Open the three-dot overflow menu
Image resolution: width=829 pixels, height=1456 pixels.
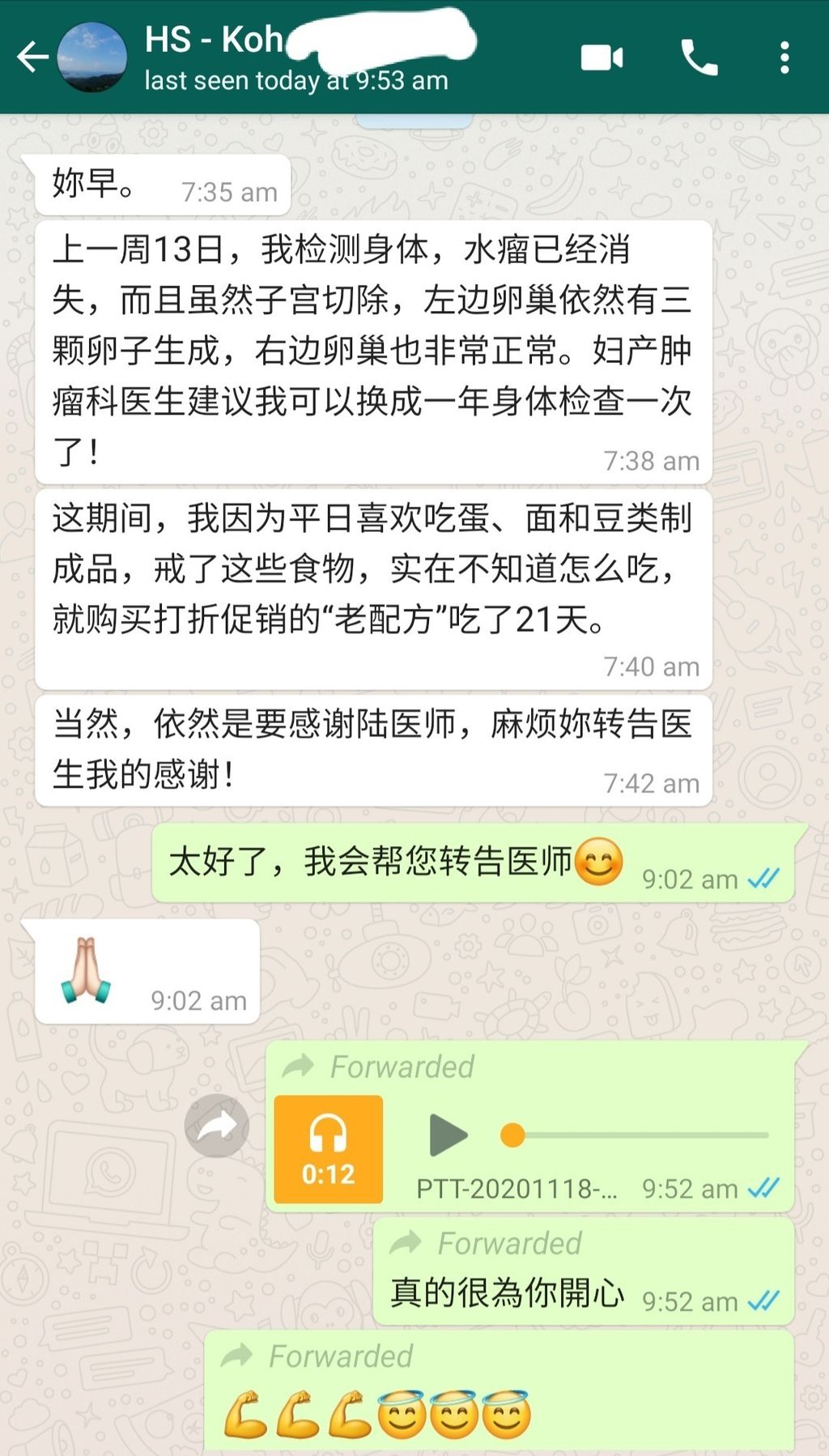[x=784, y=57]
